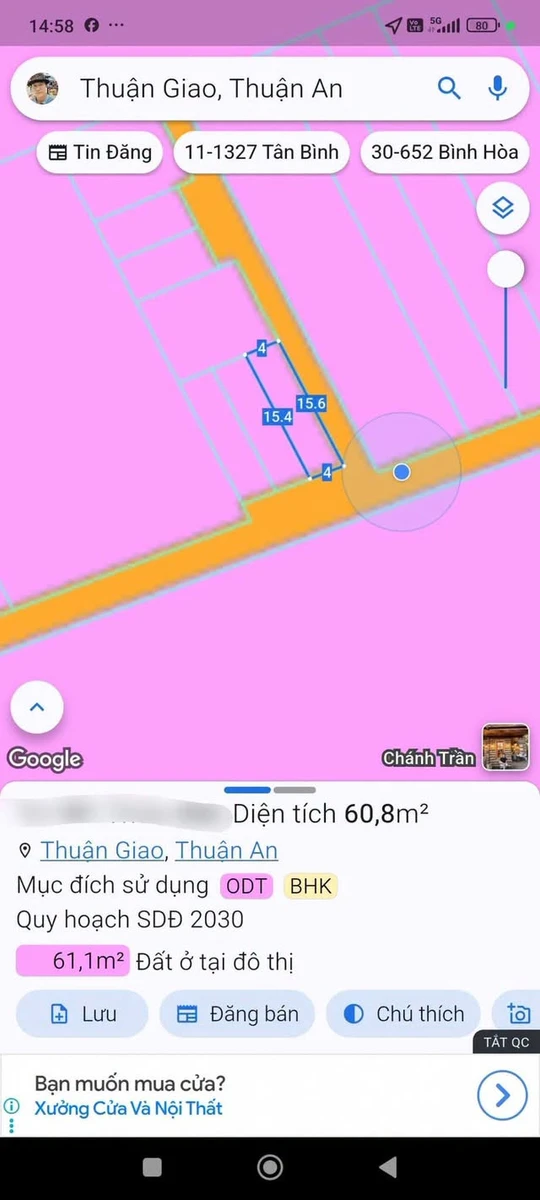Screen dimensions: 540x1200
Task: Tap the search magnifier icon
Action: coord(450,89)
